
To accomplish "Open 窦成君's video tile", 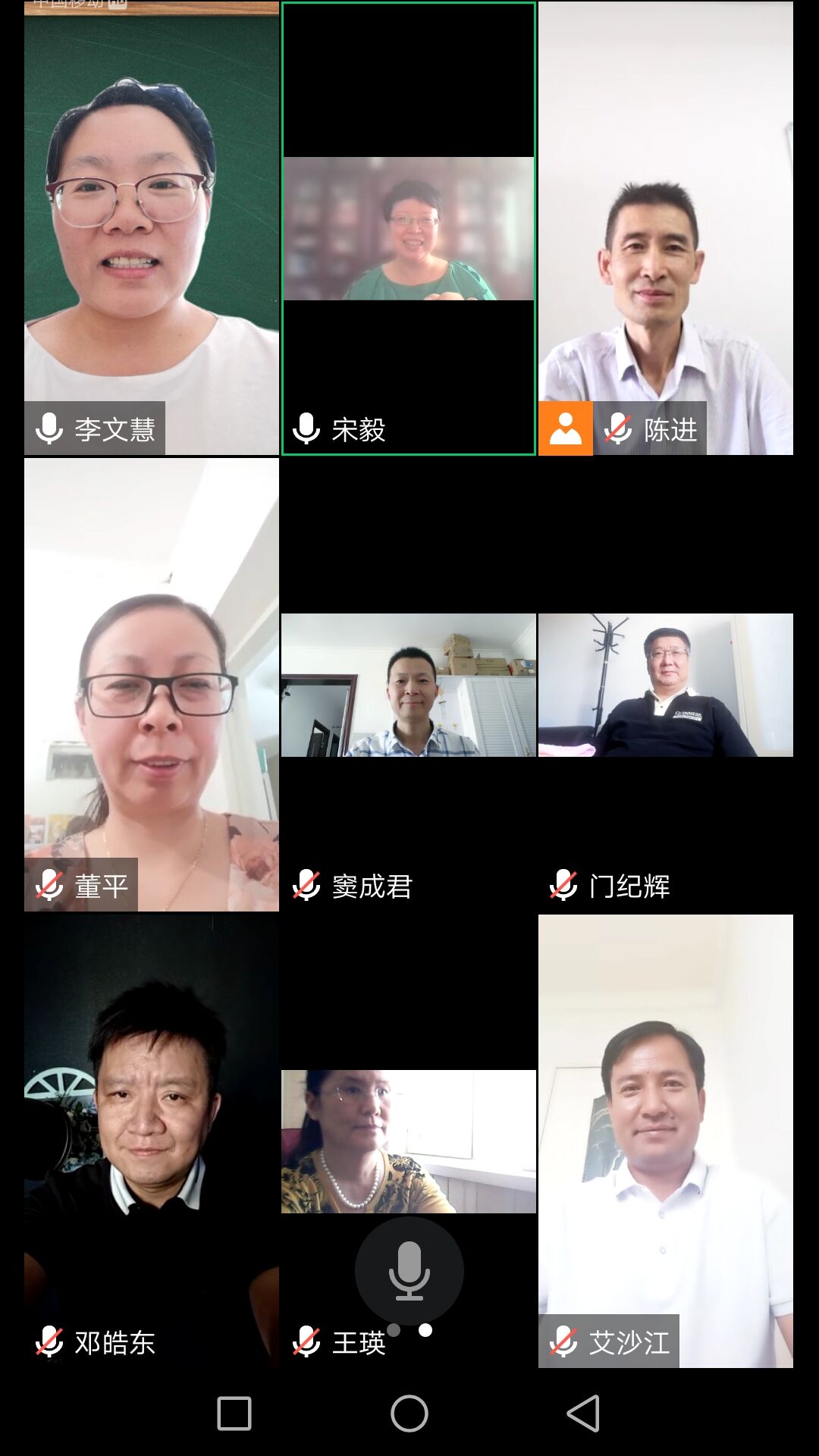I will click(x=409, y=685).
